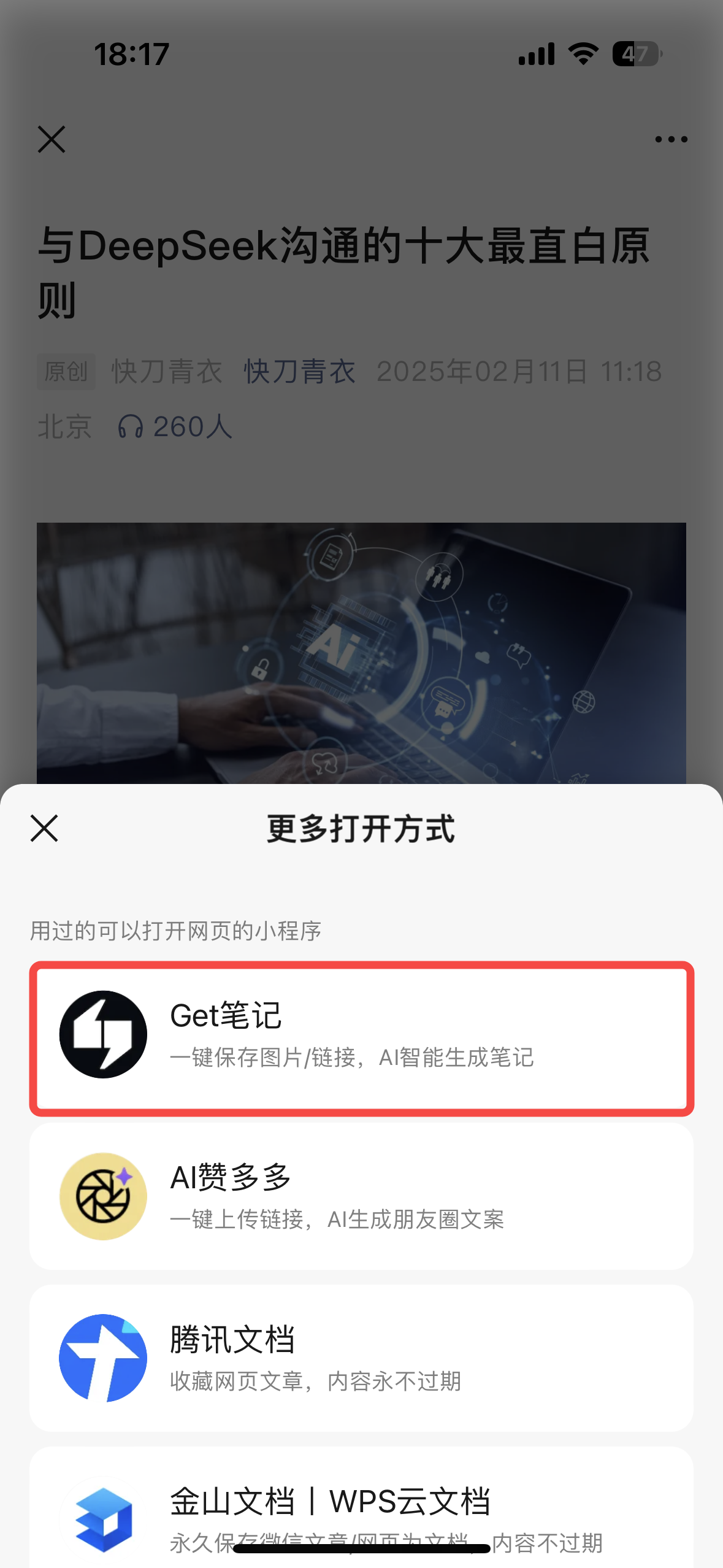723x1568 pixels.
Task: Select the AI赞多多 mini program
Action: pyautogui.click(x=361, y=1196)
